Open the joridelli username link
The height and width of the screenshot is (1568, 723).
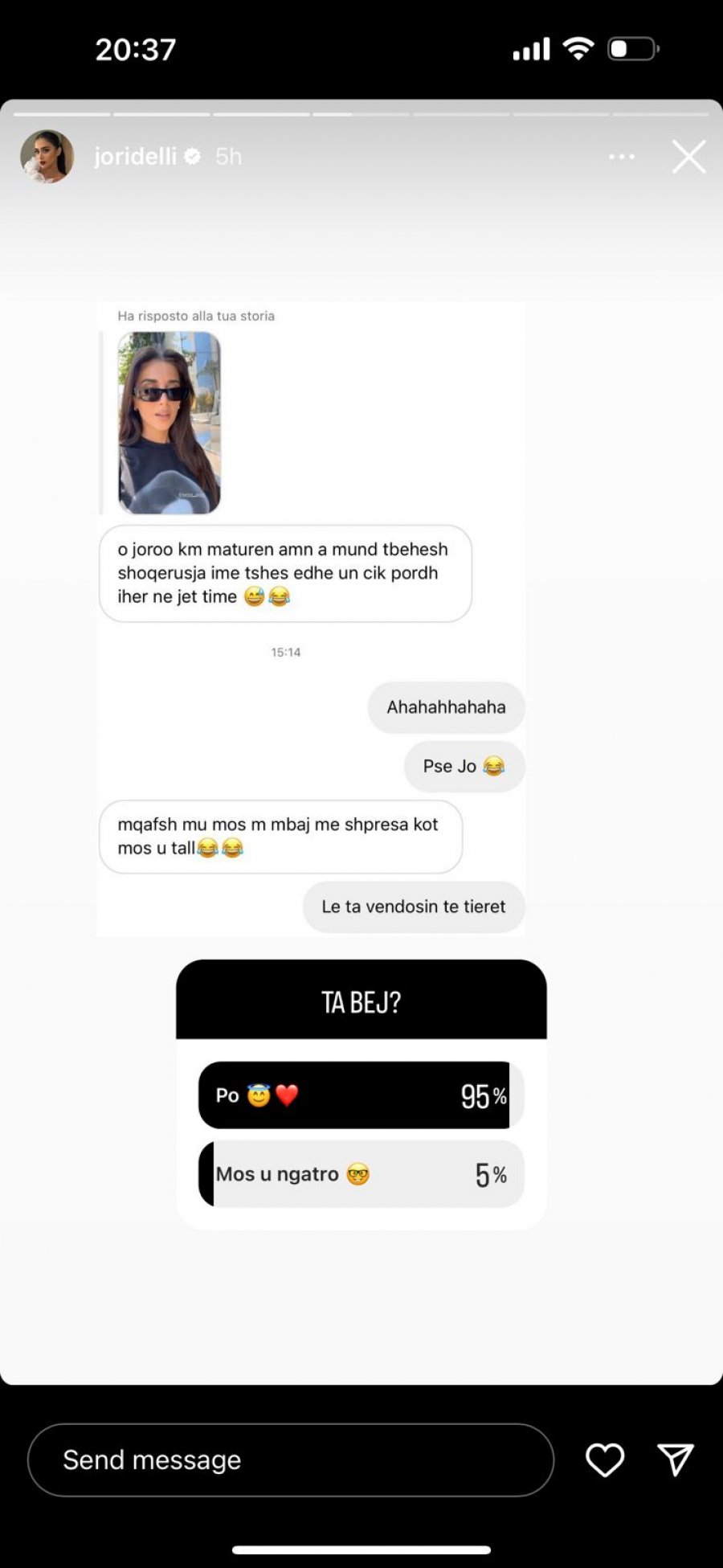coord(135,156)
